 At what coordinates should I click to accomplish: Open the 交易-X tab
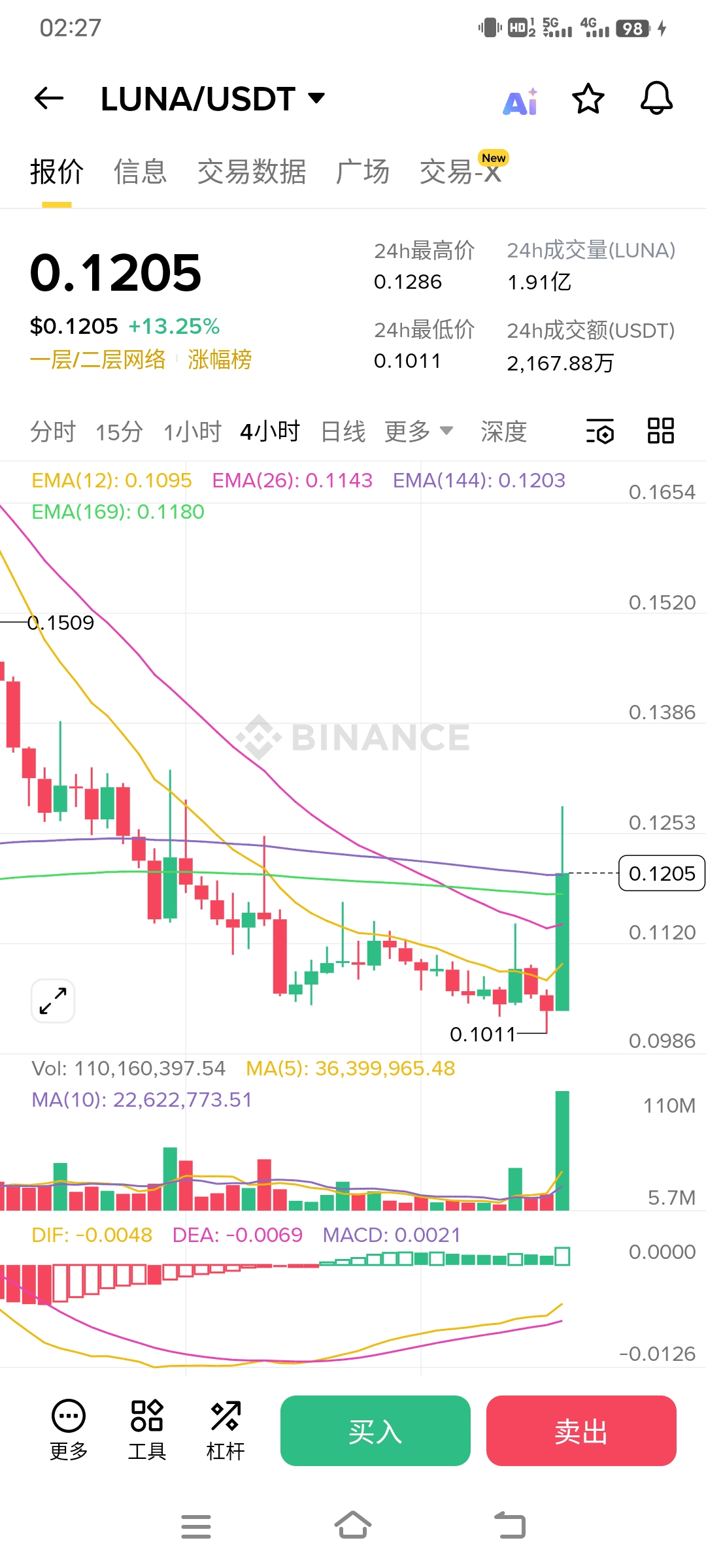click(461, 172)
